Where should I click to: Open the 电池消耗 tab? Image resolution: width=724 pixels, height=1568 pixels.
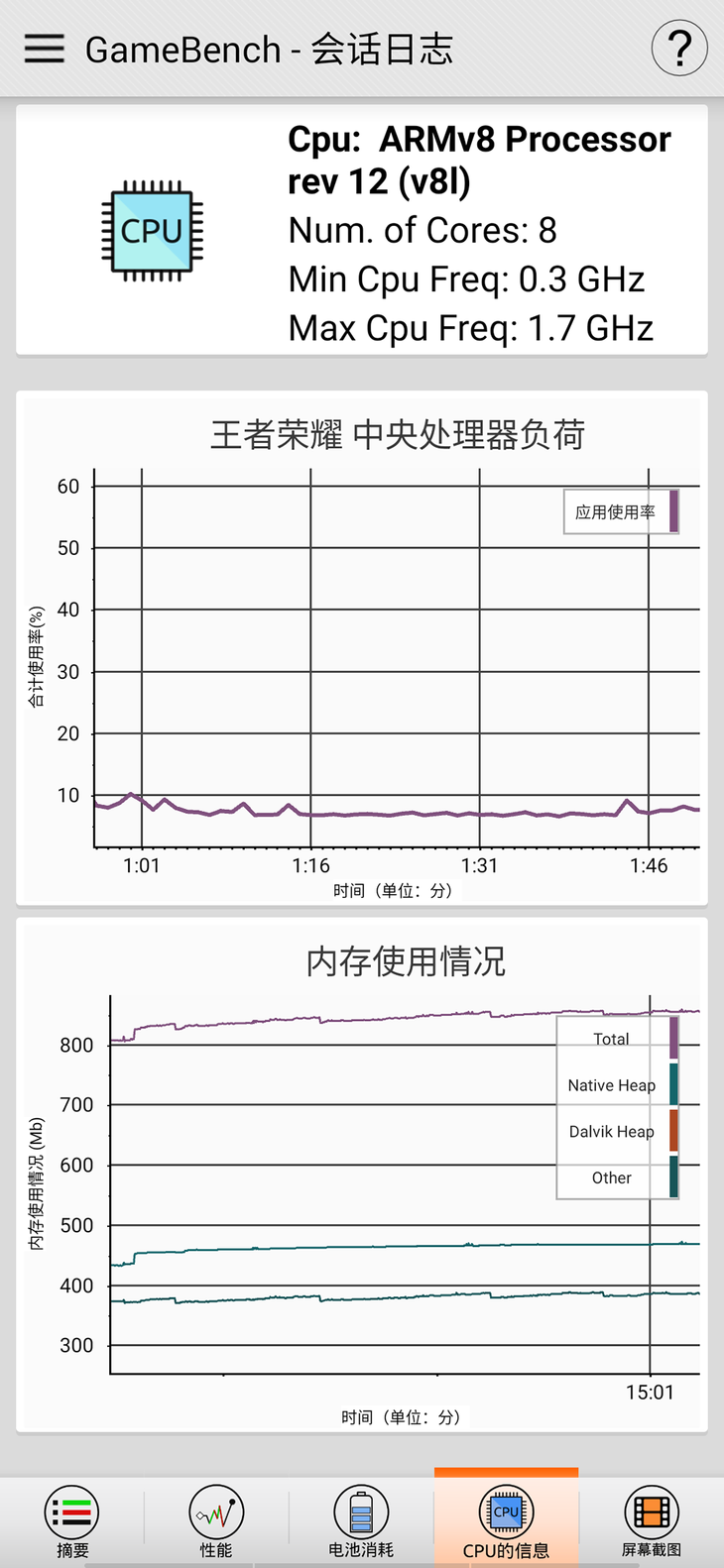click(361, 1521)
